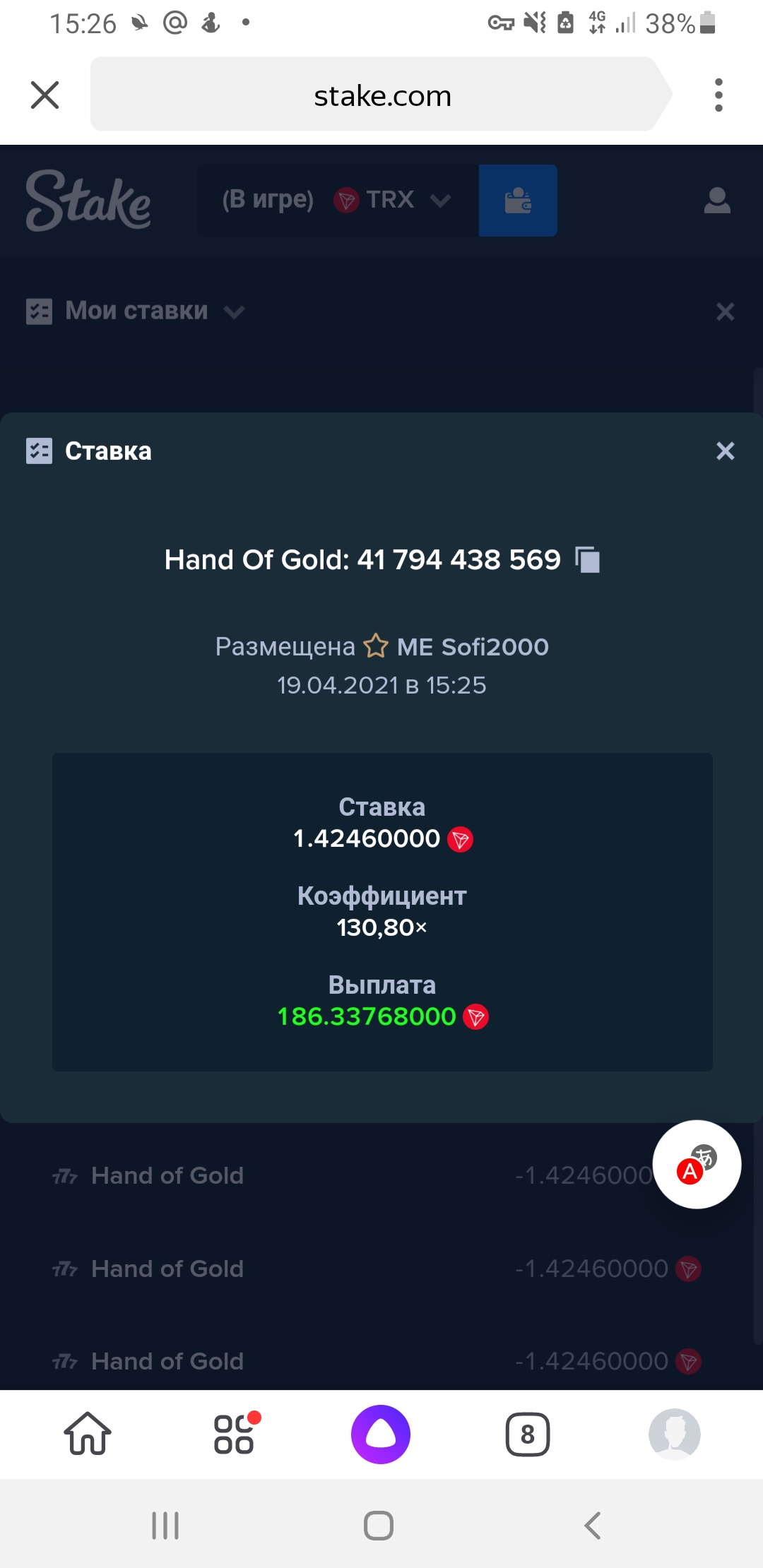
Task: Open the browser three-dot overflow menu
Action: (718, 95)
